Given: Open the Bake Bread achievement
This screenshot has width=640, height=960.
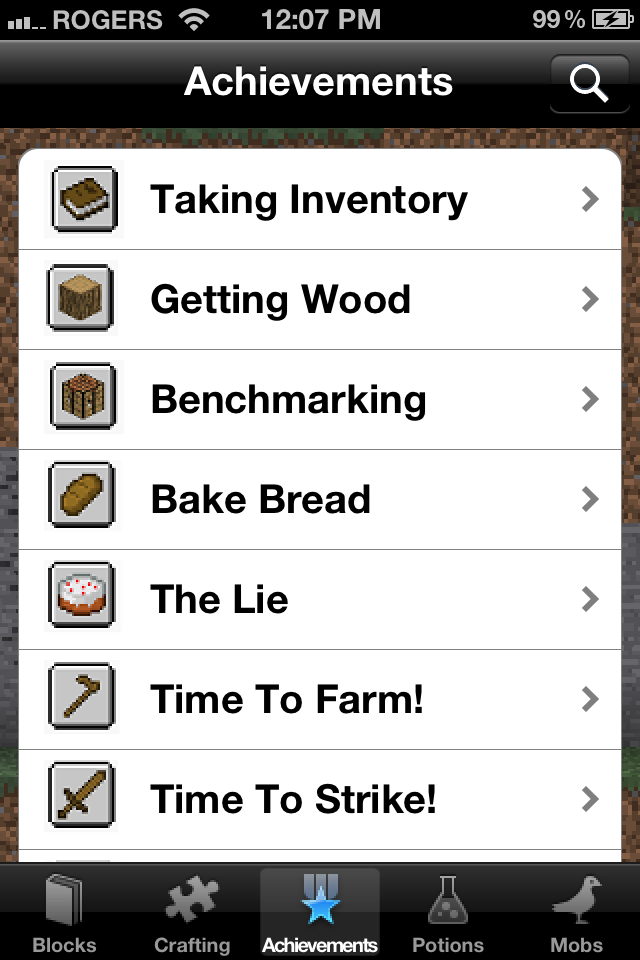Looking at the screenshot, I should pos(320,500).
